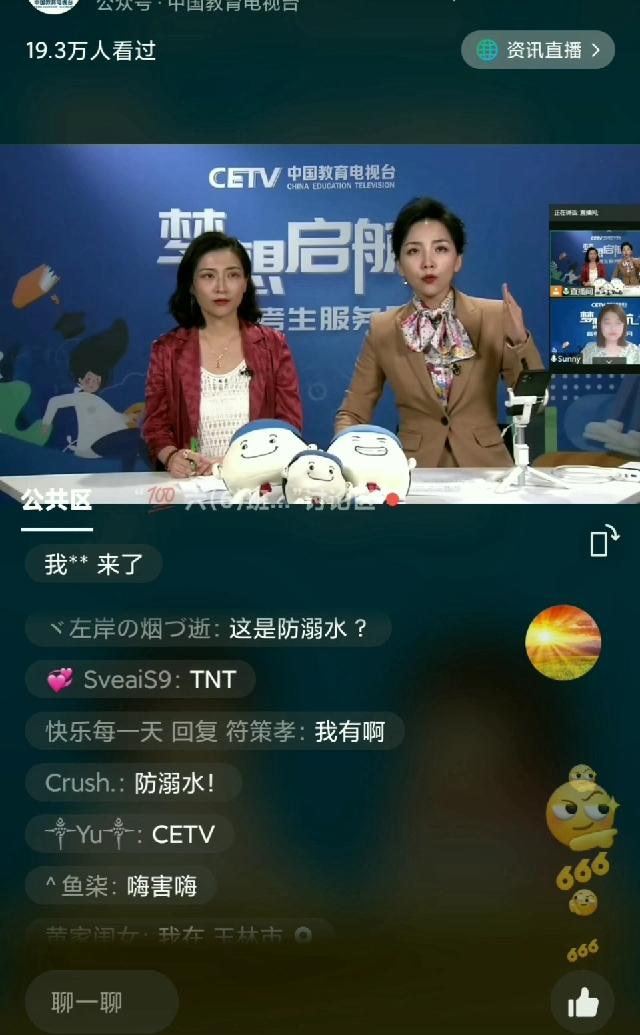Like the live stream with thumbs up
The image size is (640, 1035).
click(x=582, y=1003)
